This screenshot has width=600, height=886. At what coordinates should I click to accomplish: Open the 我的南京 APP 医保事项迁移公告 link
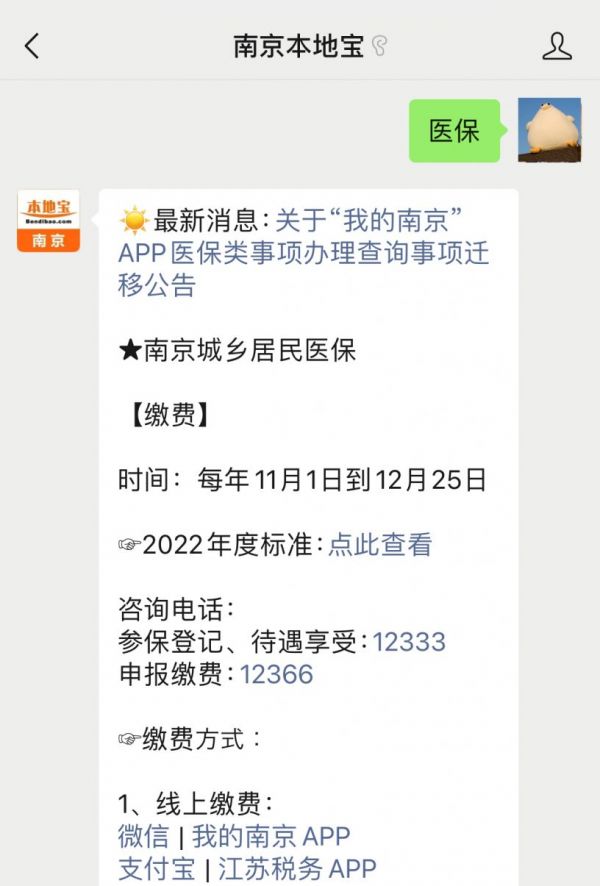(x=303, y=252)
